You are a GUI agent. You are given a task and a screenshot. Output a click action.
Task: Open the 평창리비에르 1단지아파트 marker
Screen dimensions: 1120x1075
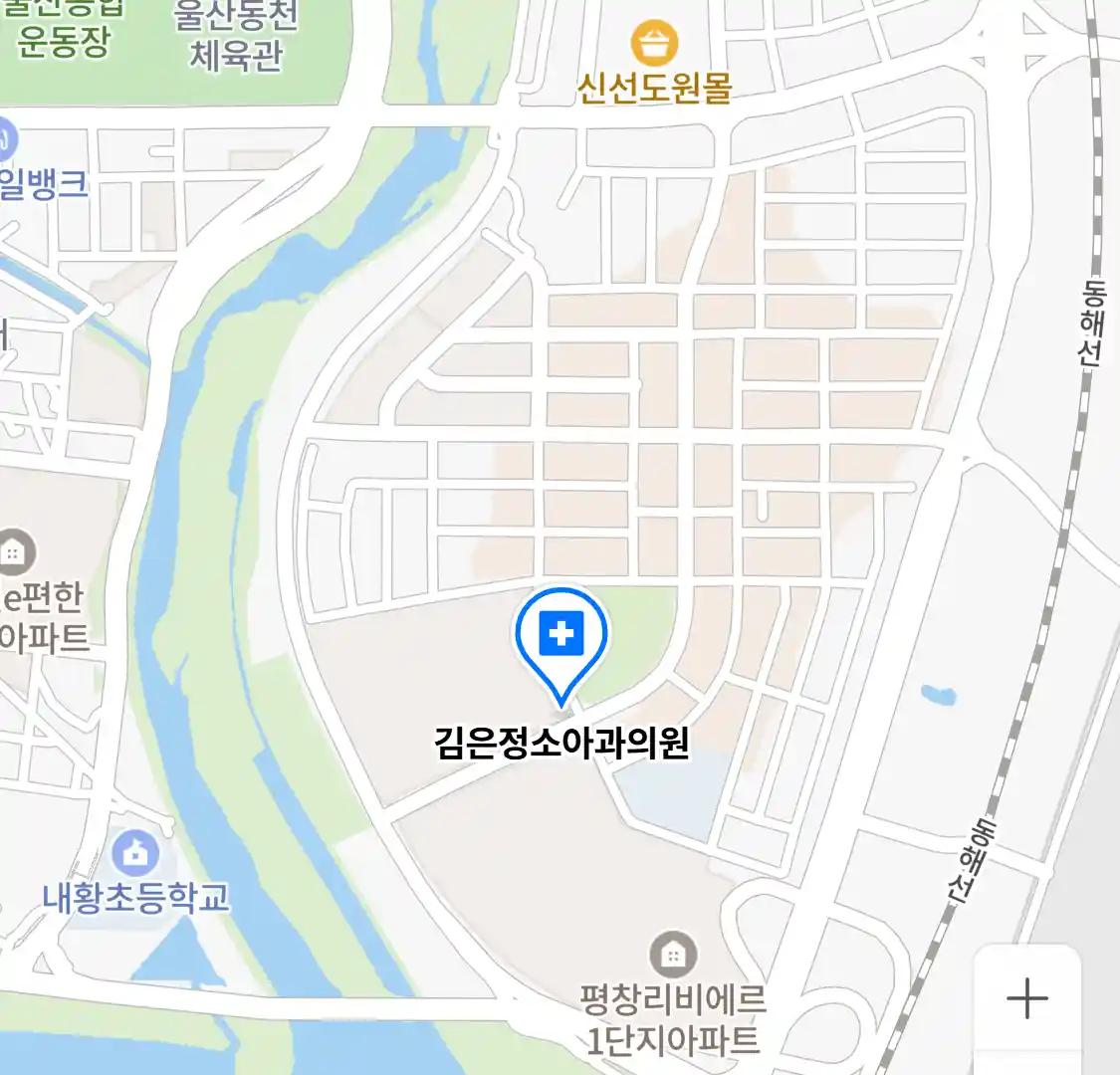click(673, 956)
